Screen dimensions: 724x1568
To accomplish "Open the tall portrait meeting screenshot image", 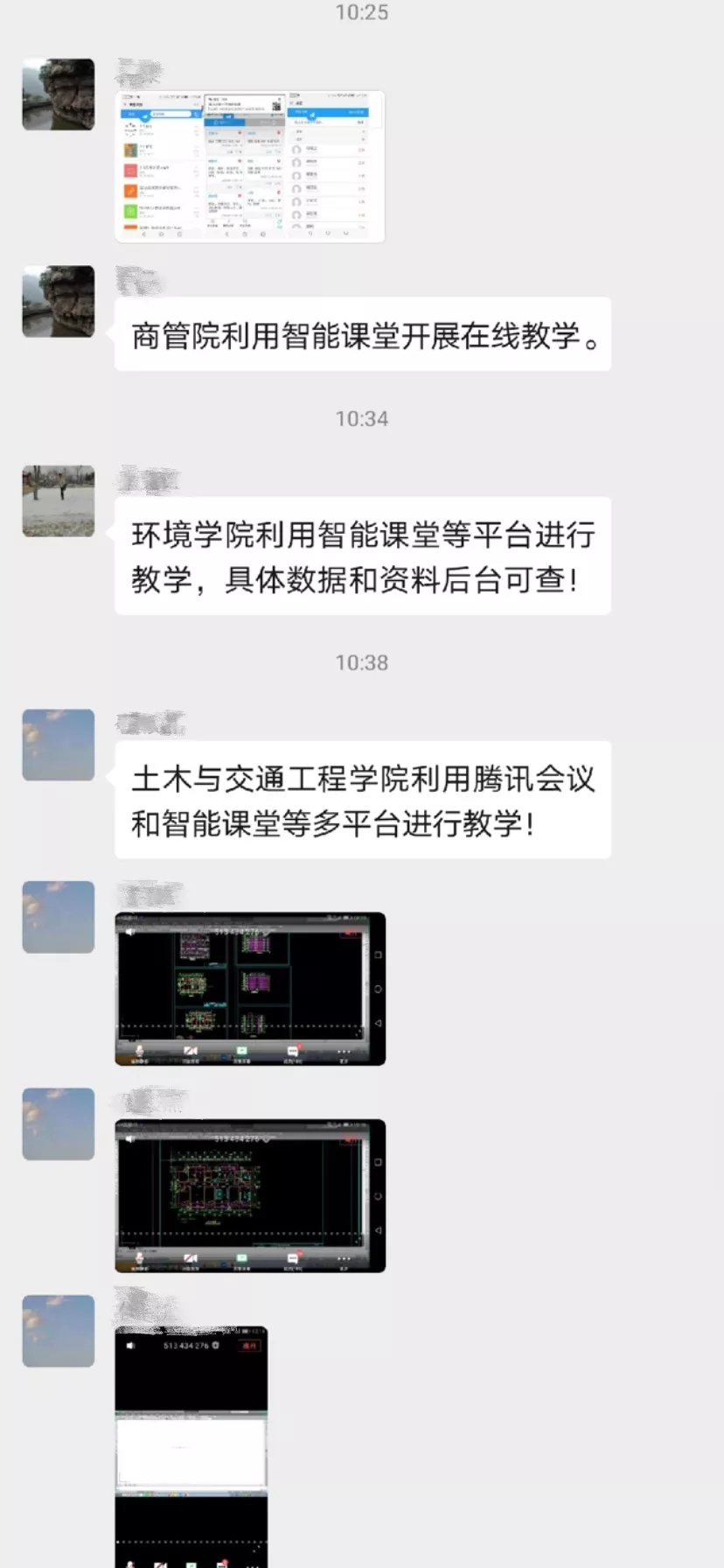I will [191, 1444].
